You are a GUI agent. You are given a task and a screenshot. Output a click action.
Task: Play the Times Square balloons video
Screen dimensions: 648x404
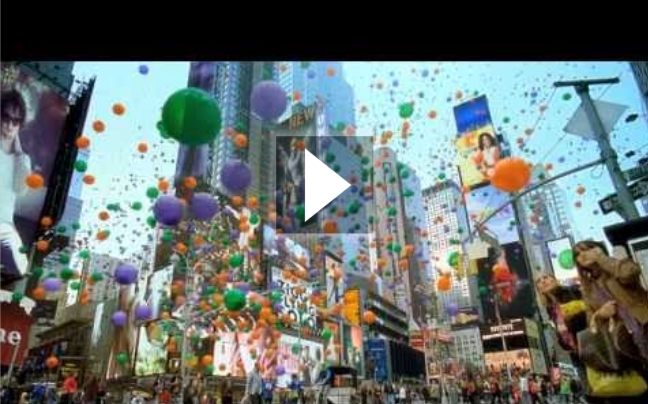coord(324,185)
